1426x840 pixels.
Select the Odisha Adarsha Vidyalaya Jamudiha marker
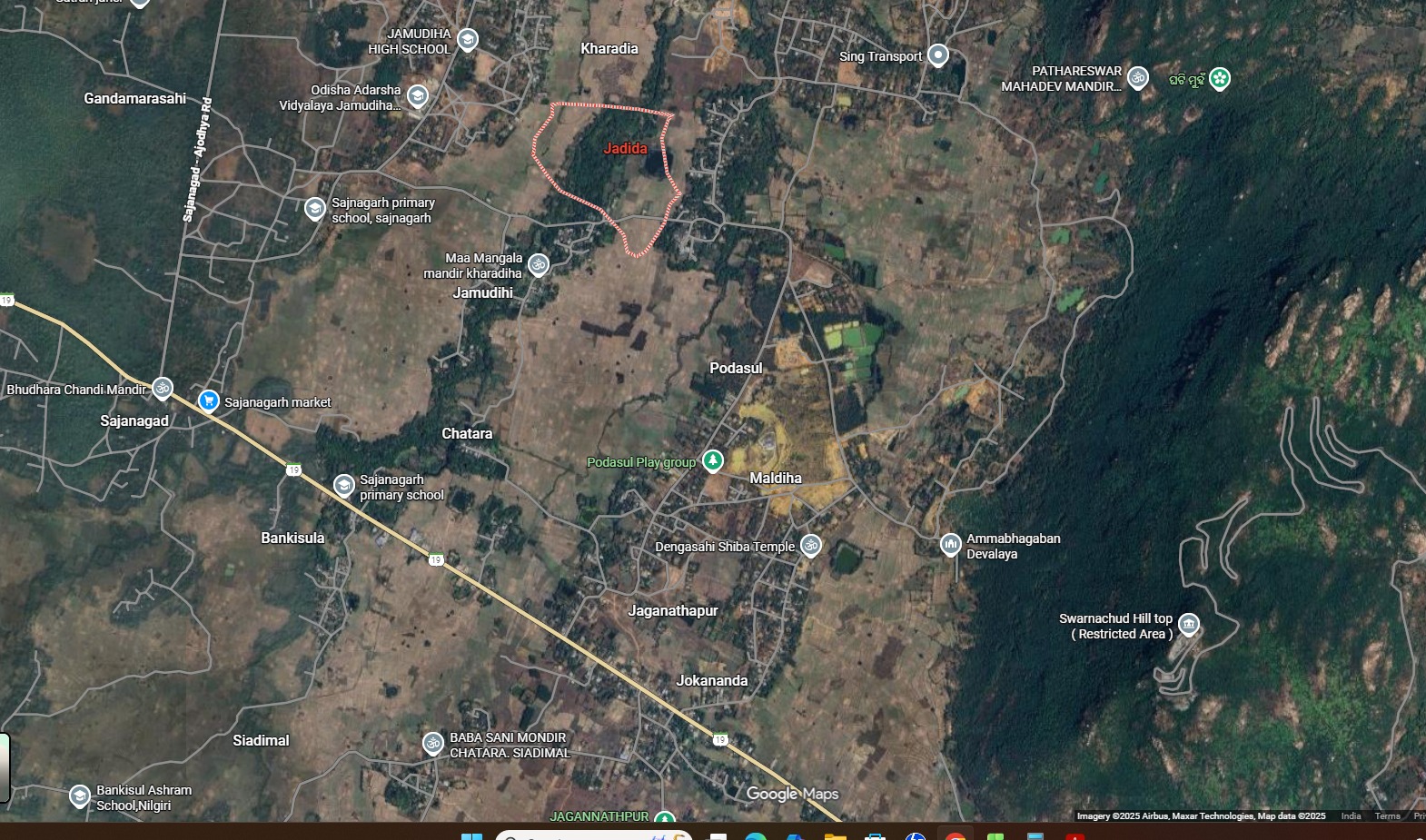417,95
